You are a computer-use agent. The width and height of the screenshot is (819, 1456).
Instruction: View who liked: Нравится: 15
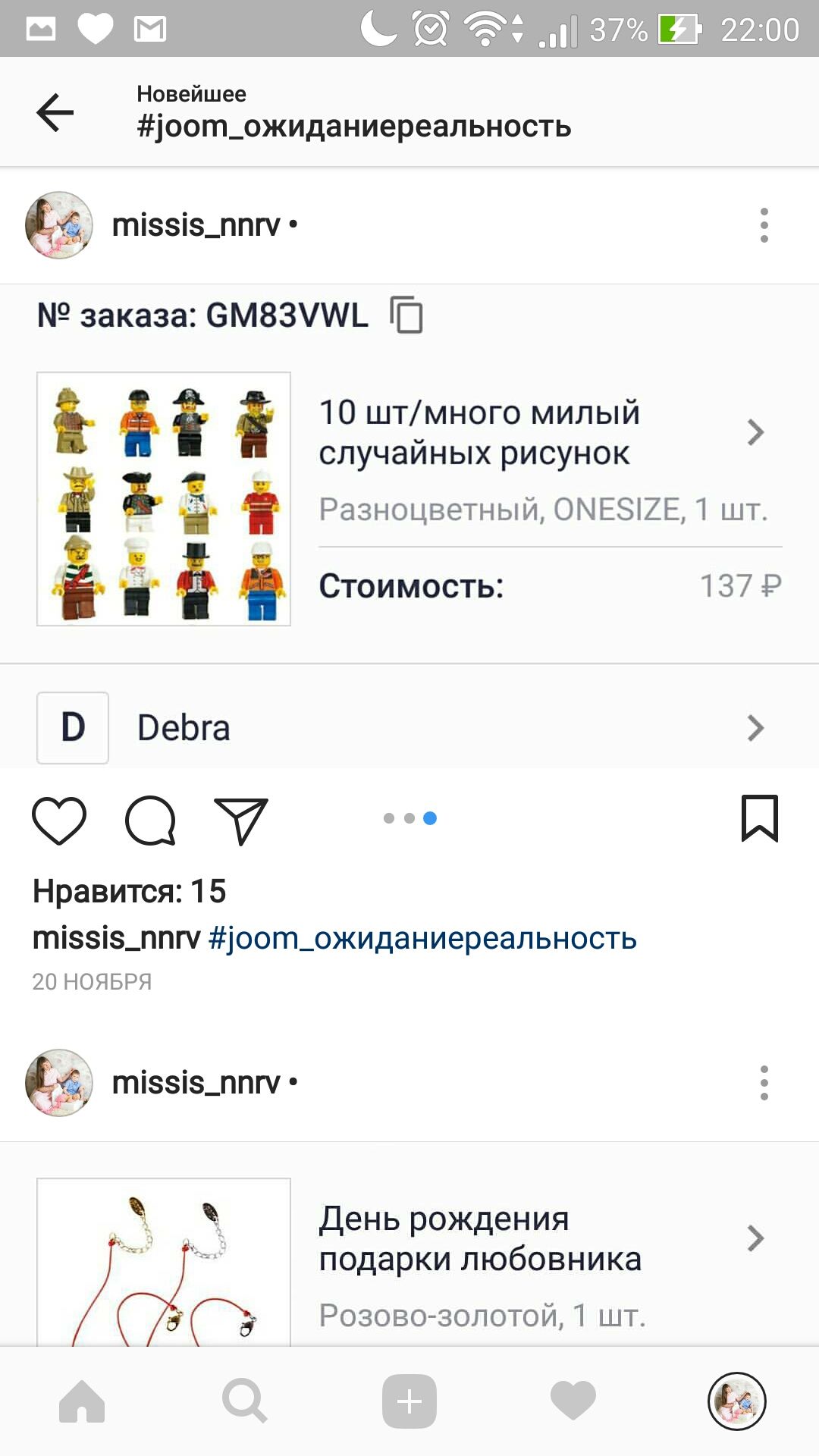pyautogui.click(x=130, y=892)
